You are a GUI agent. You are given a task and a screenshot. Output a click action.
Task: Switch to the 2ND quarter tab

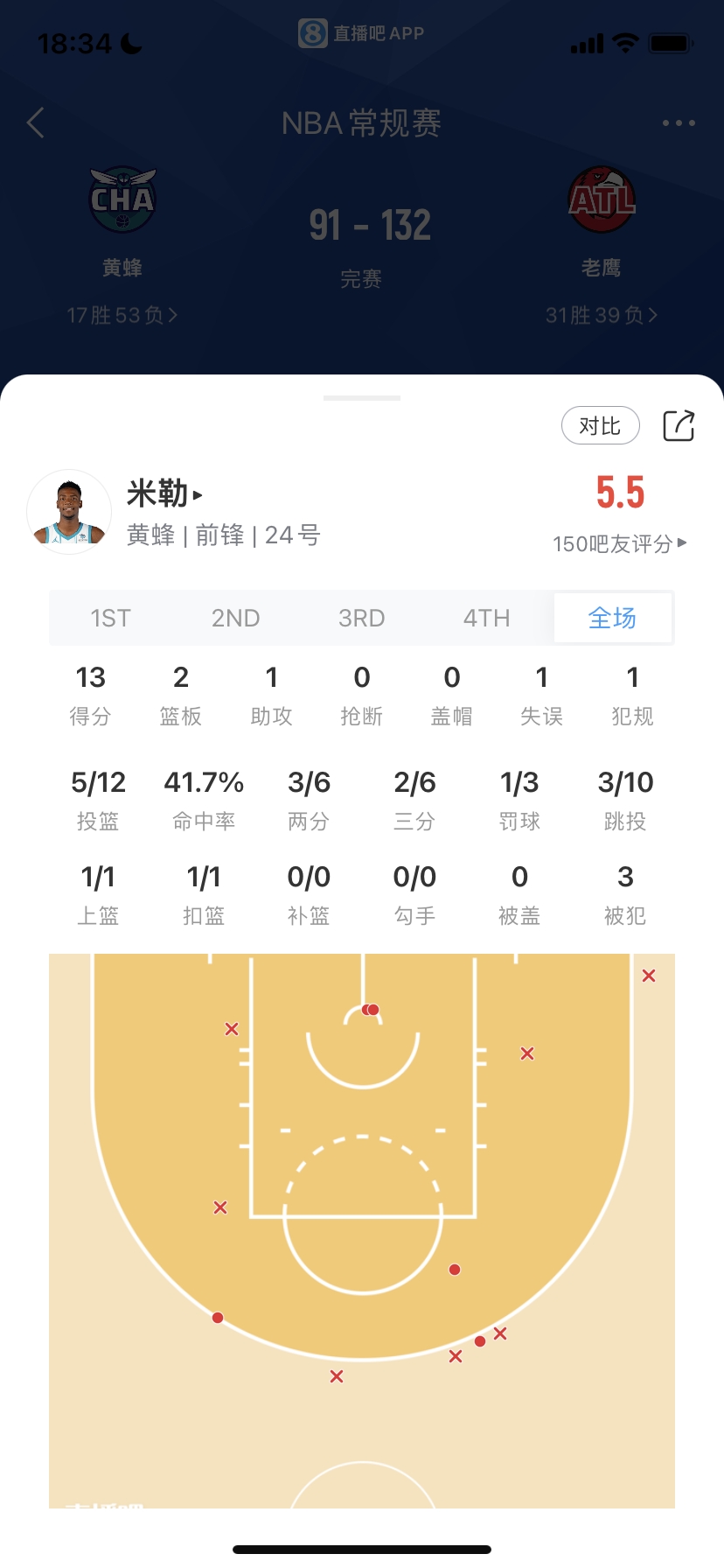pos(236,619)
